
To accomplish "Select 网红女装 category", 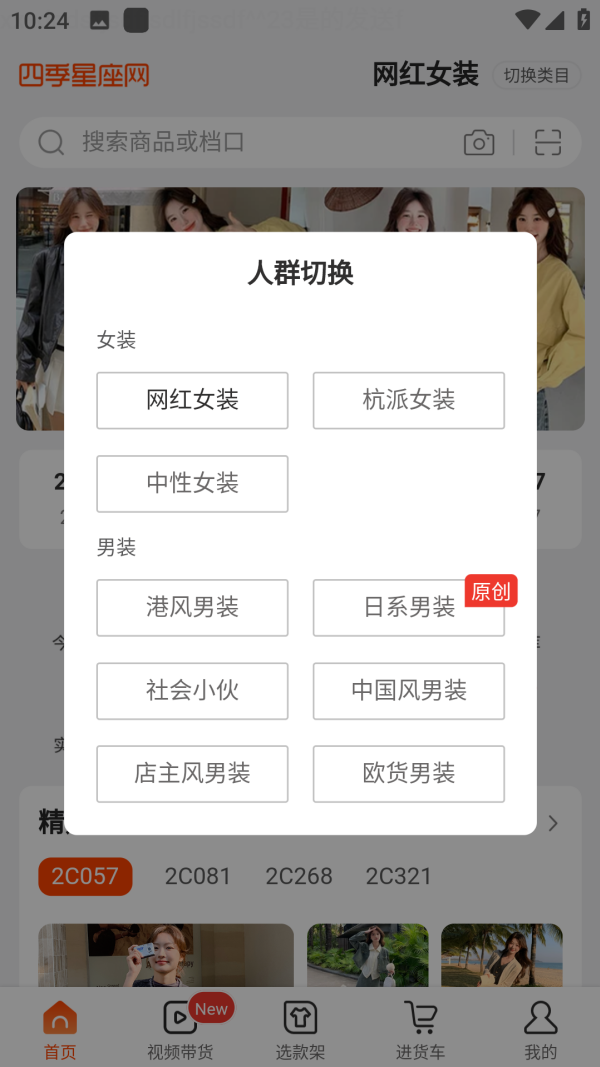I will click(192, 400).
